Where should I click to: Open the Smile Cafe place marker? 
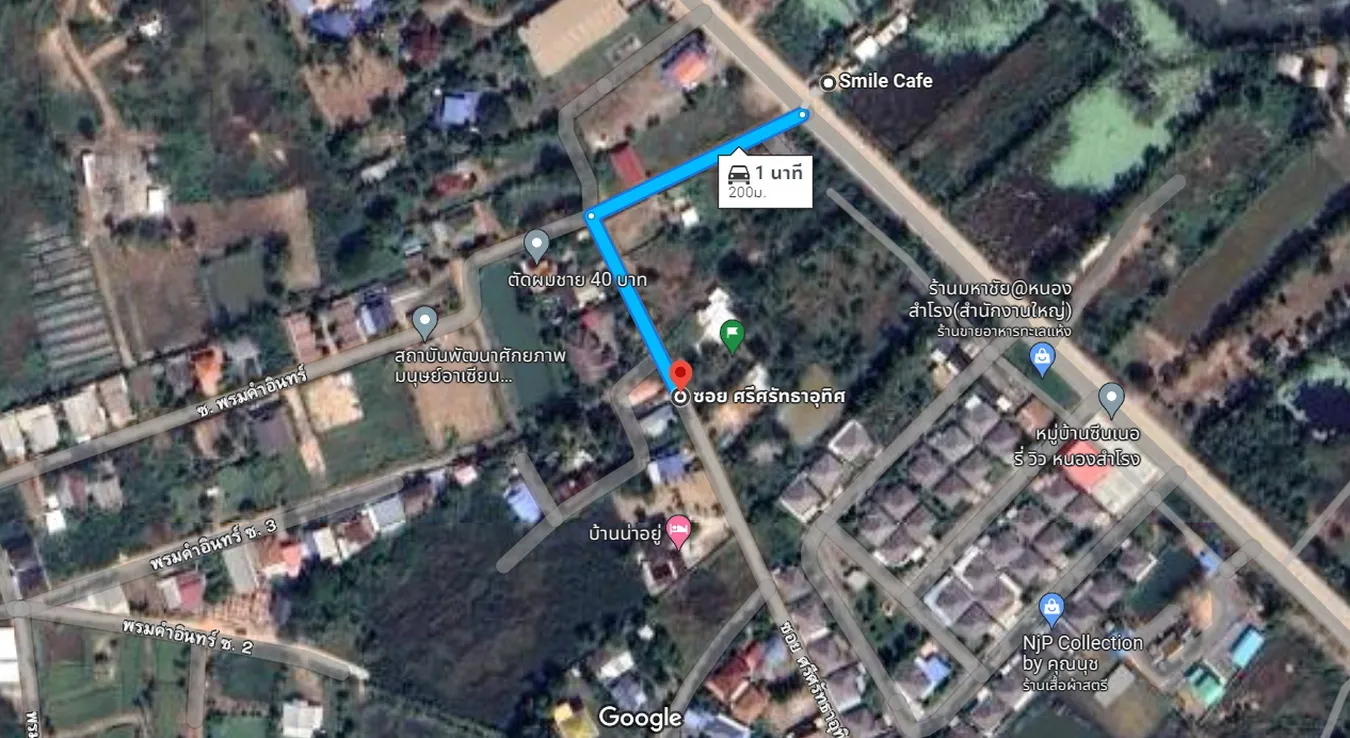point(828,83)
